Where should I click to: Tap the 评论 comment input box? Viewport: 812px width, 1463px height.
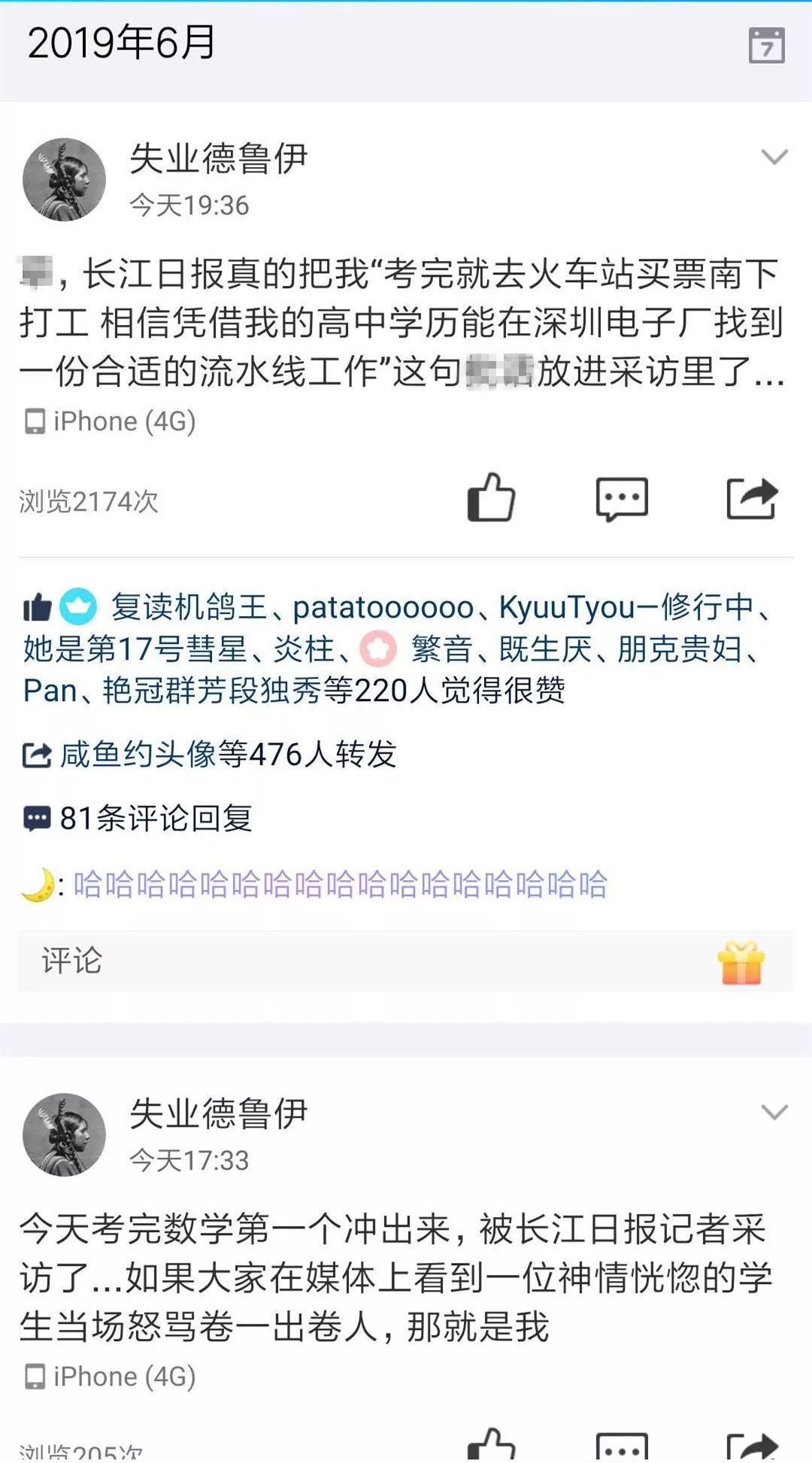[x=361, y=961]
